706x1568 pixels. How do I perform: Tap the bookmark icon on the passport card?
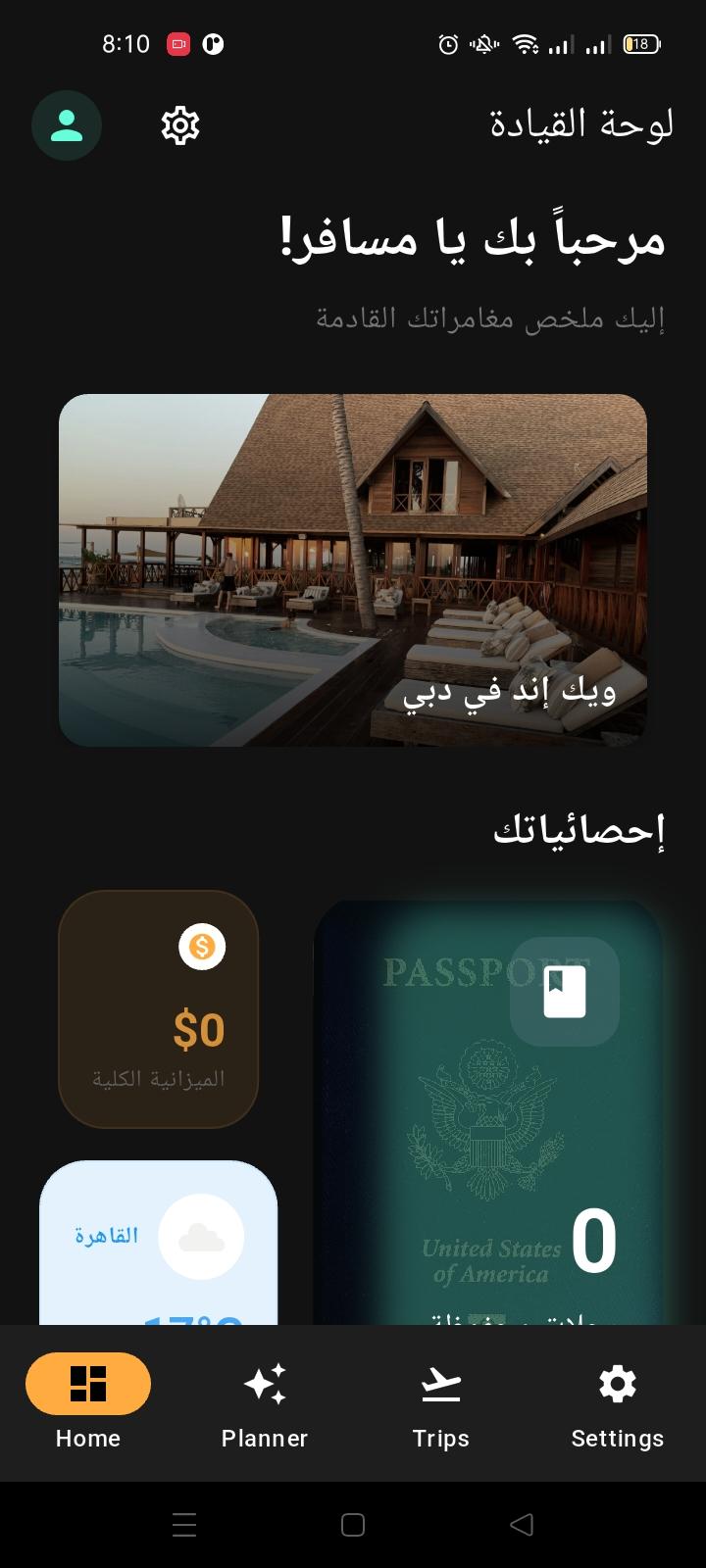click(x=565, y=991)
